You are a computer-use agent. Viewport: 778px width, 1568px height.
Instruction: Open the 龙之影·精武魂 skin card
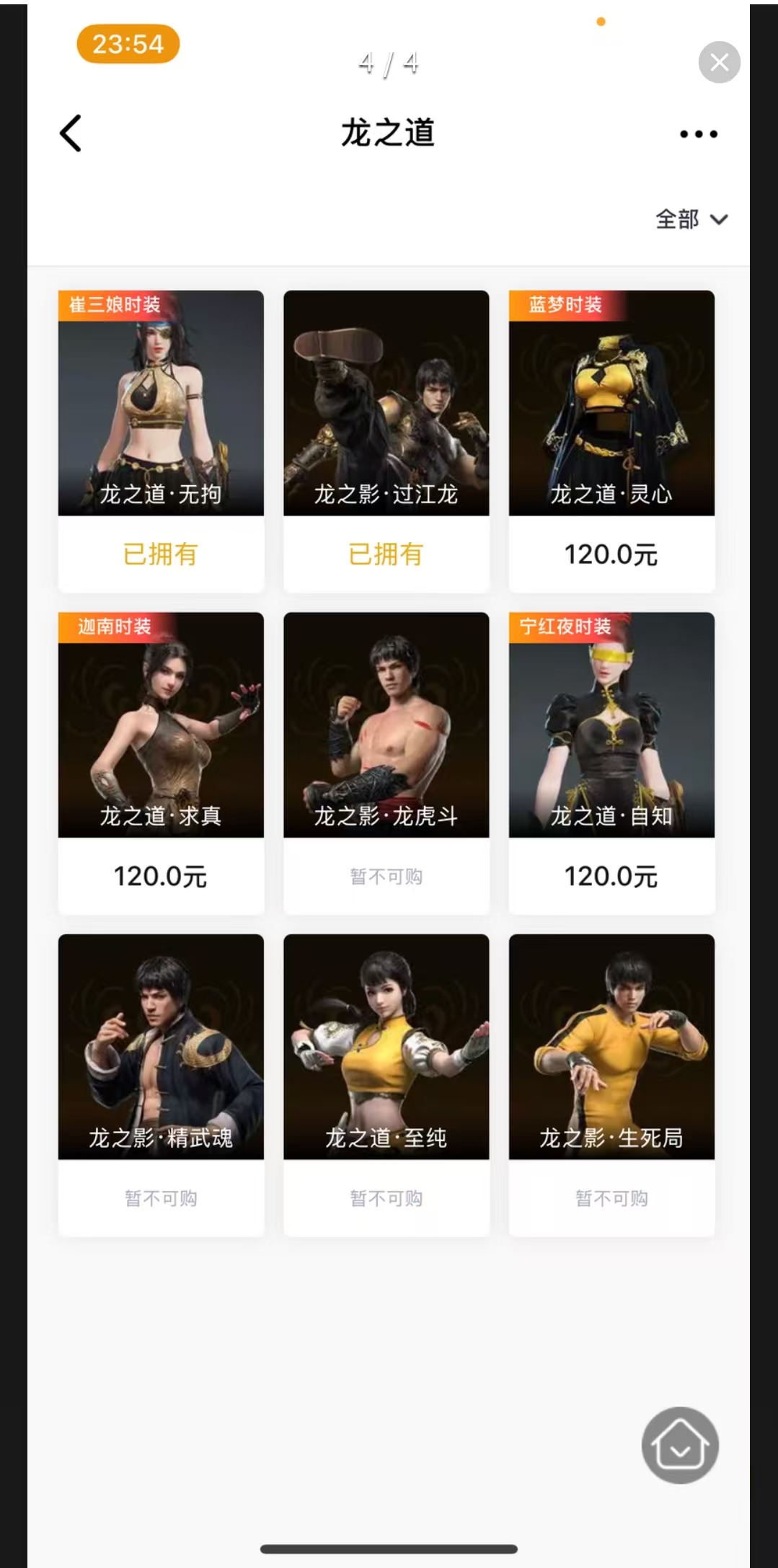point(161,1047)
